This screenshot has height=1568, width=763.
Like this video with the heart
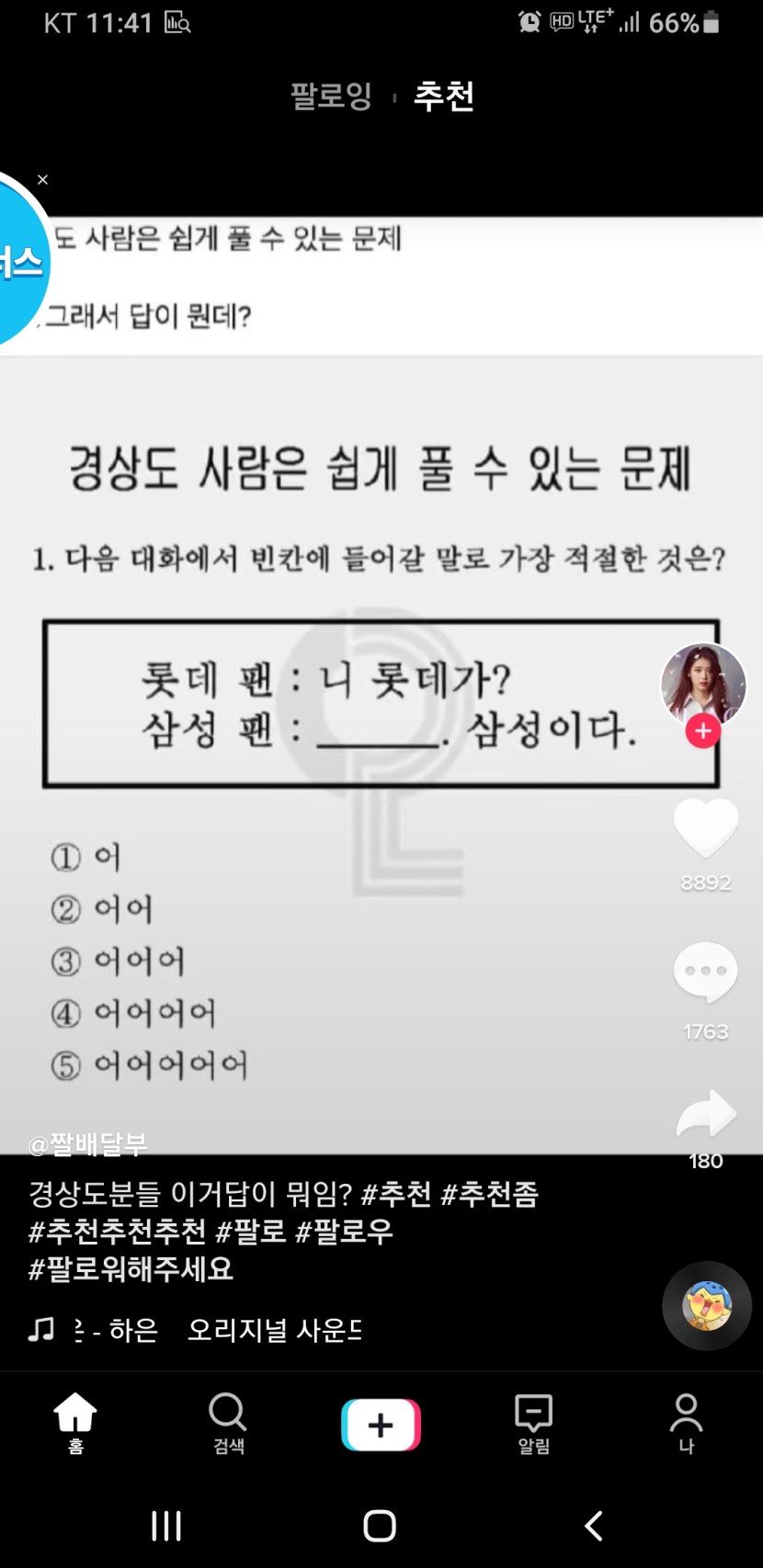point(705,828)
